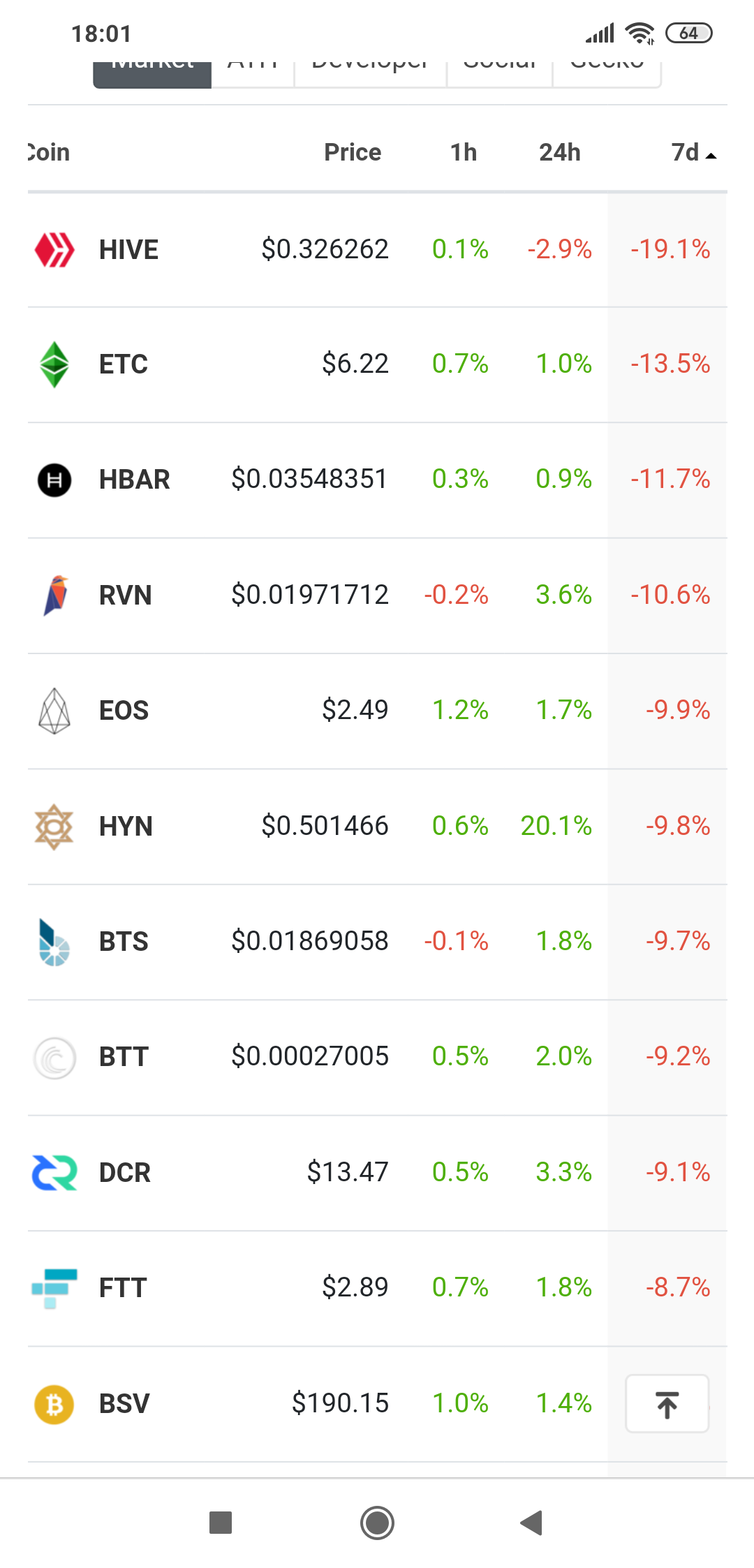Tap the scroll-to-top arrow button

point(667,1404)
